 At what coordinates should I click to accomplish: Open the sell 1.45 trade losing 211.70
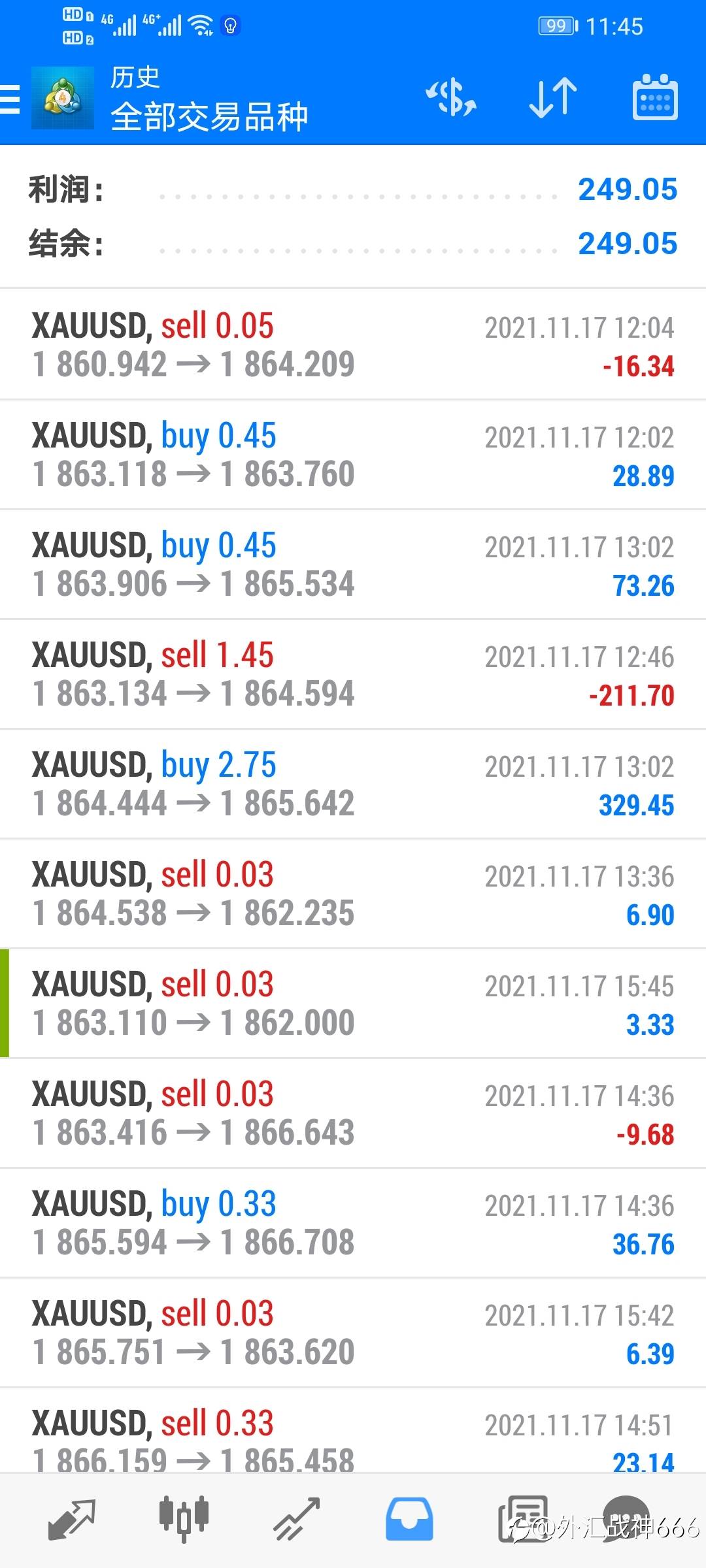click(353, 674)
